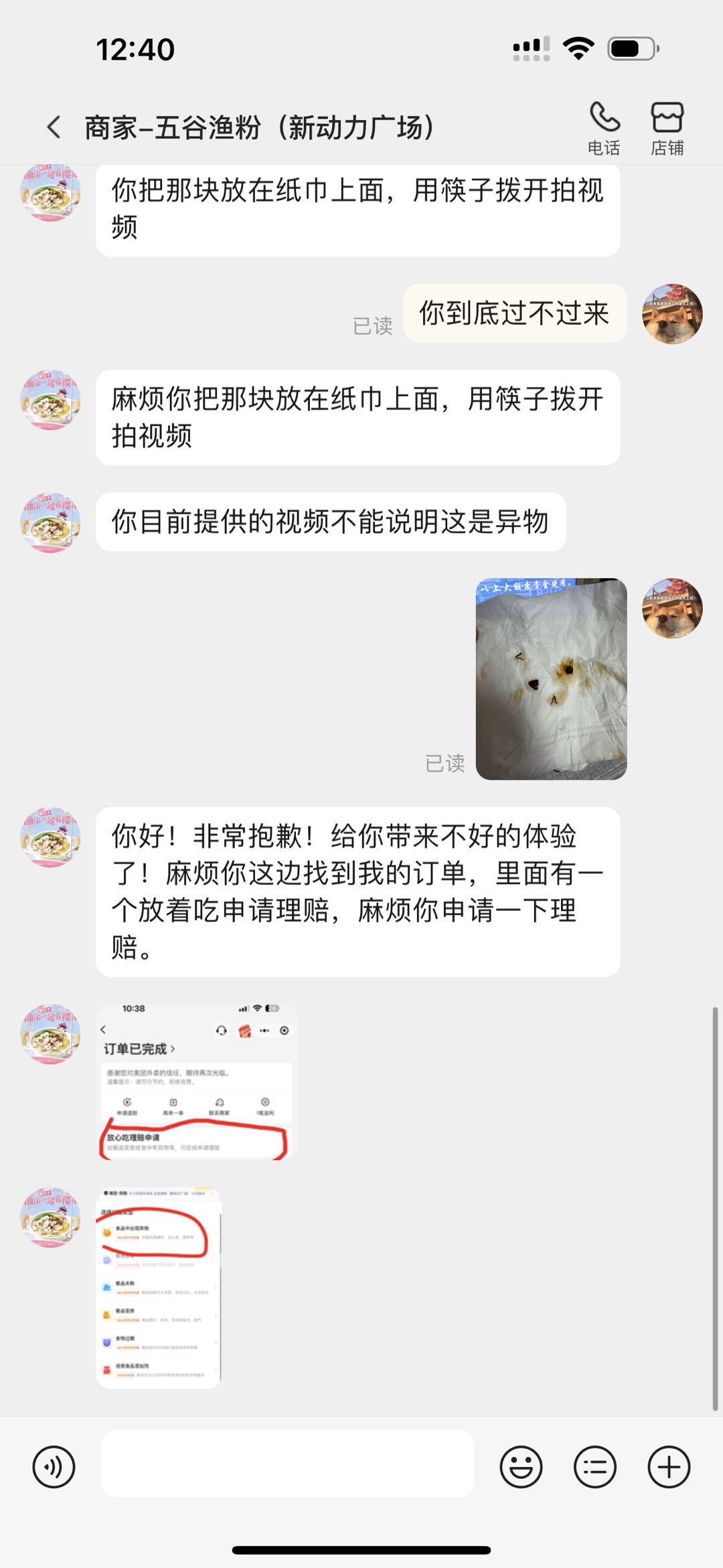Viewport: 723px width, 1568px height.
Task: Open the plus attachment menu
Action: click(668, 1467)
